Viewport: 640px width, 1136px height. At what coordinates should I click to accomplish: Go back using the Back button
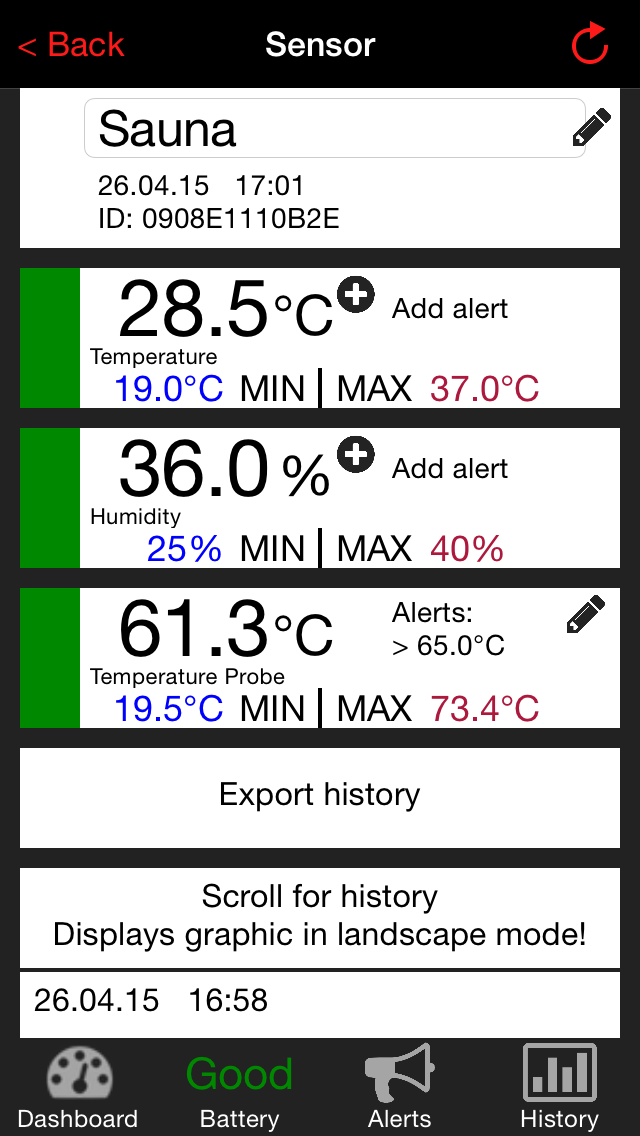click(71, 45)
